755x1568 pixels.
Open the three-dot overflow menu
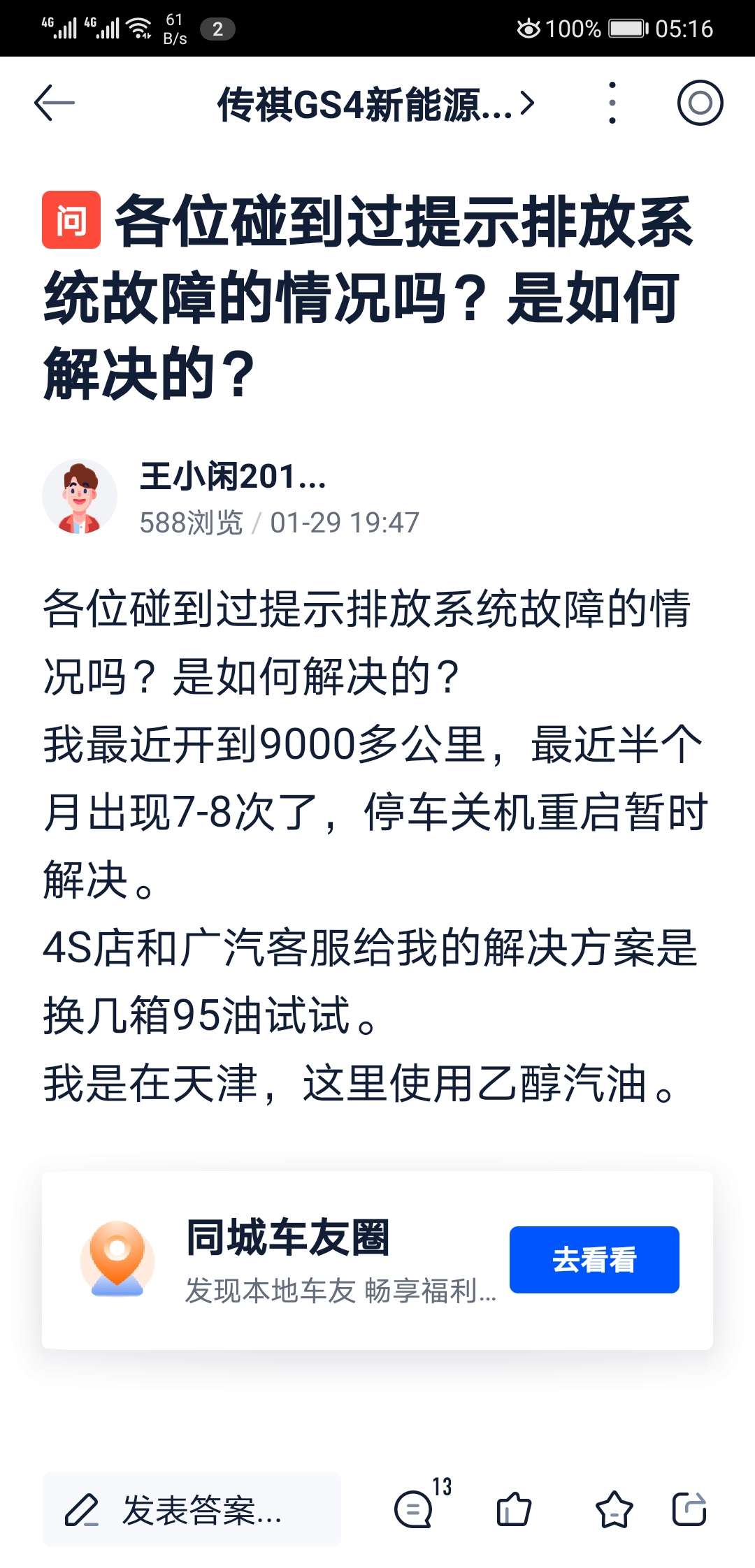click(612, 103)
